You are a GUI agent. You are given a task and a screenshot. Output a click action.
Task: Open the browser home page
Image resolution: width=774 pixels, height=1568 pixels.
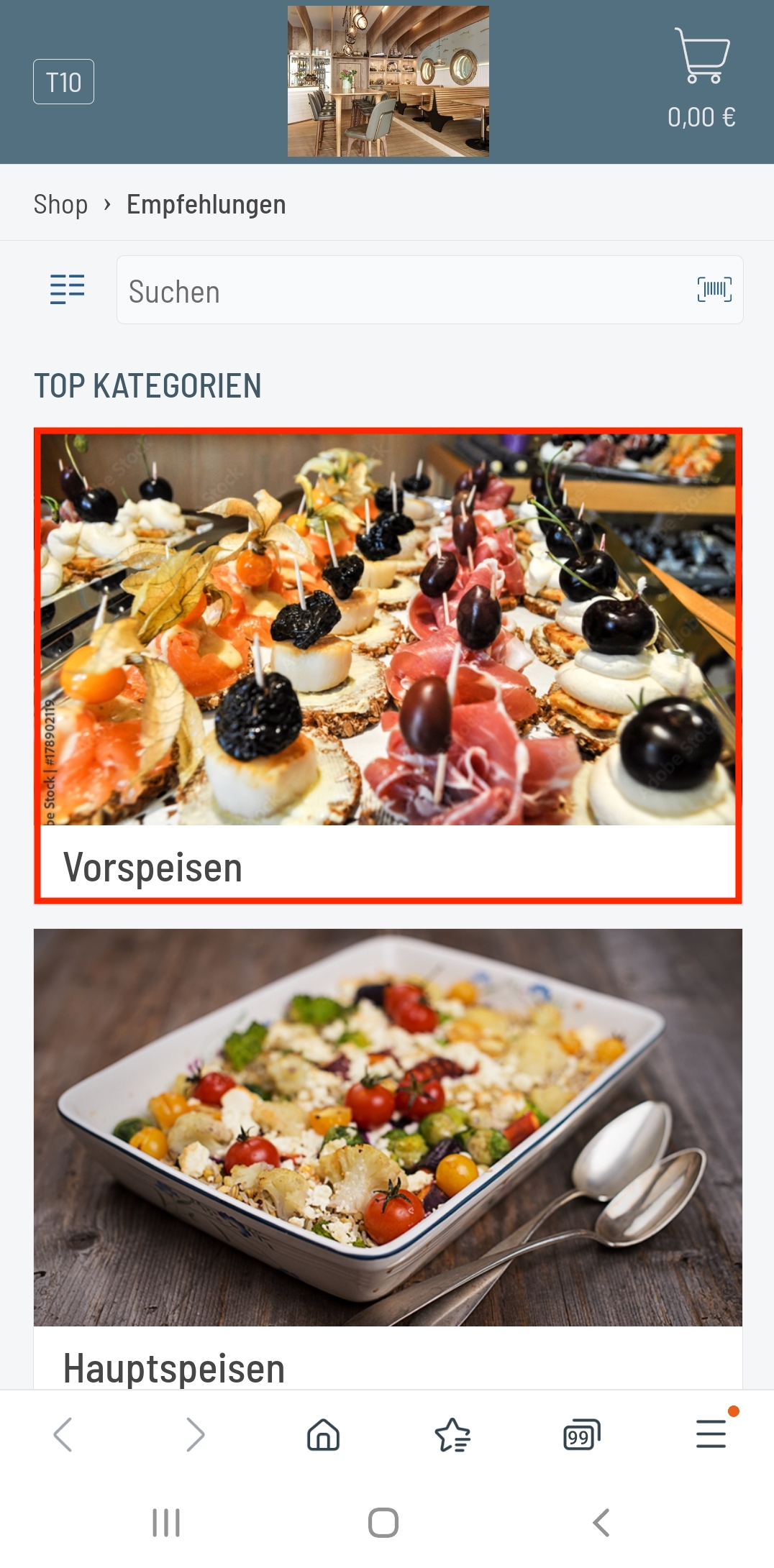(x=323, y=1435)
